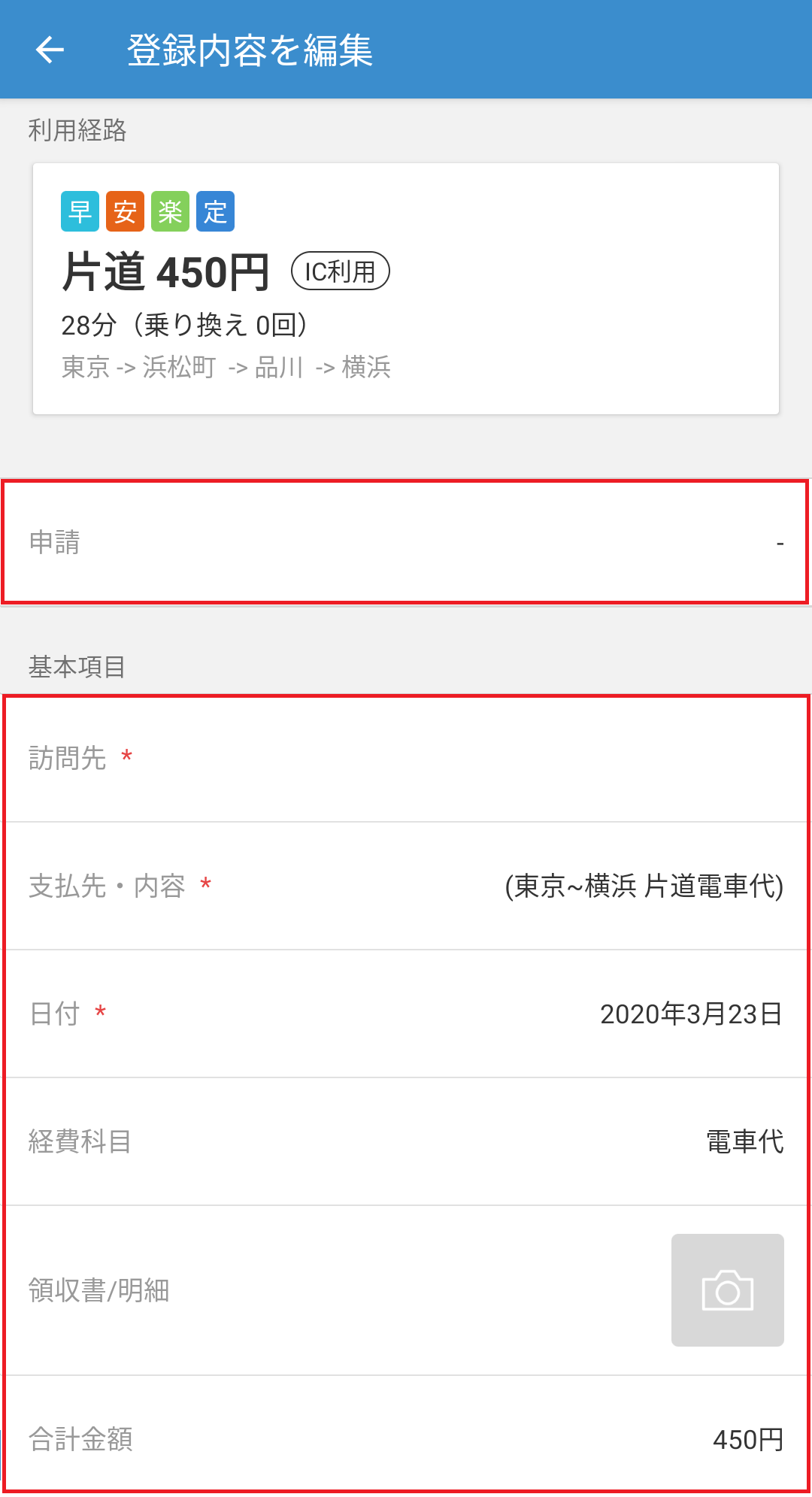
Task: Toggle the 申請 selection row
Action: [406, 540]
